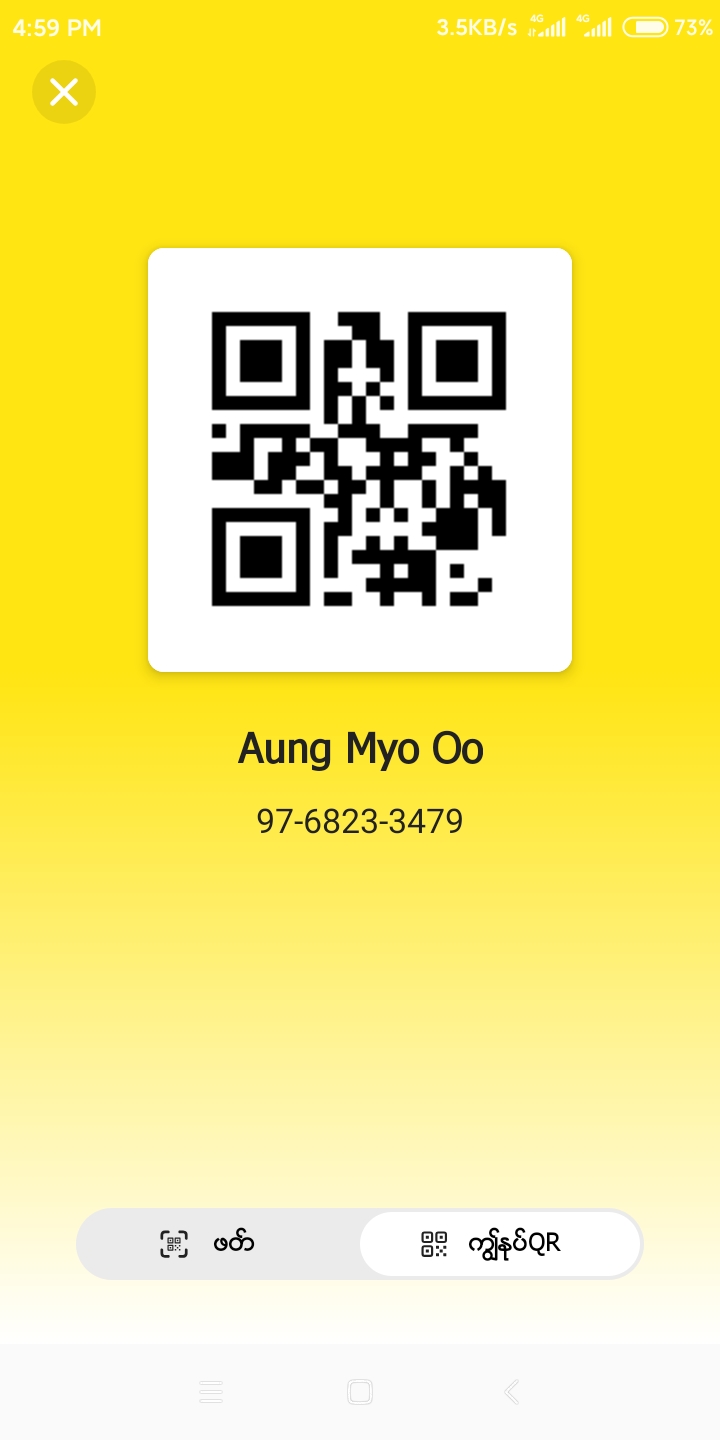Select the ကျွန်ုပ်QR tab
The height and width of the screenshot is (1440, 720).
tap(500, 1244)
